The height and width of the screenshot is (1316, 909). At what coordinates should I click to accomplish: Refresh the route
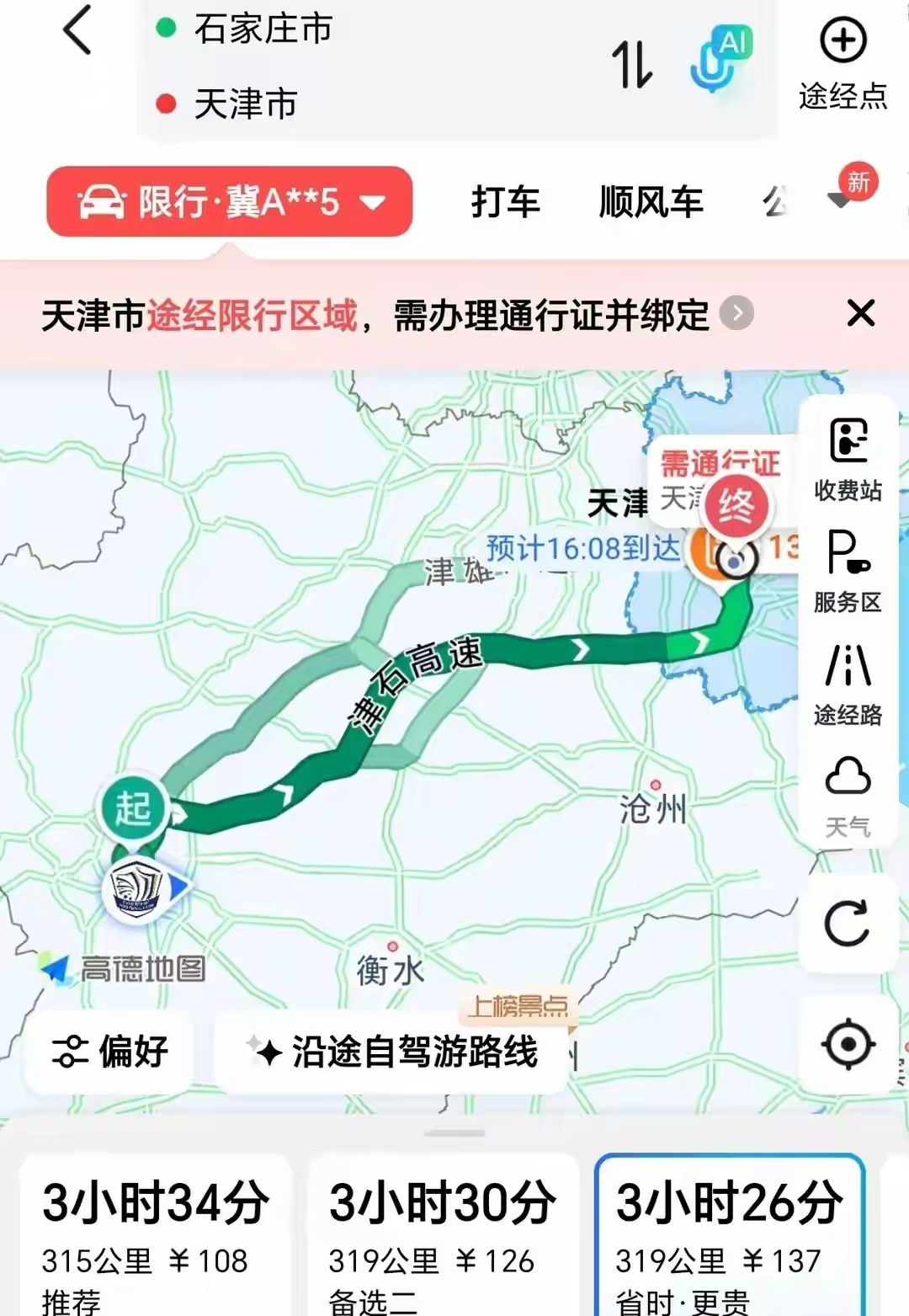click(848, 924)
